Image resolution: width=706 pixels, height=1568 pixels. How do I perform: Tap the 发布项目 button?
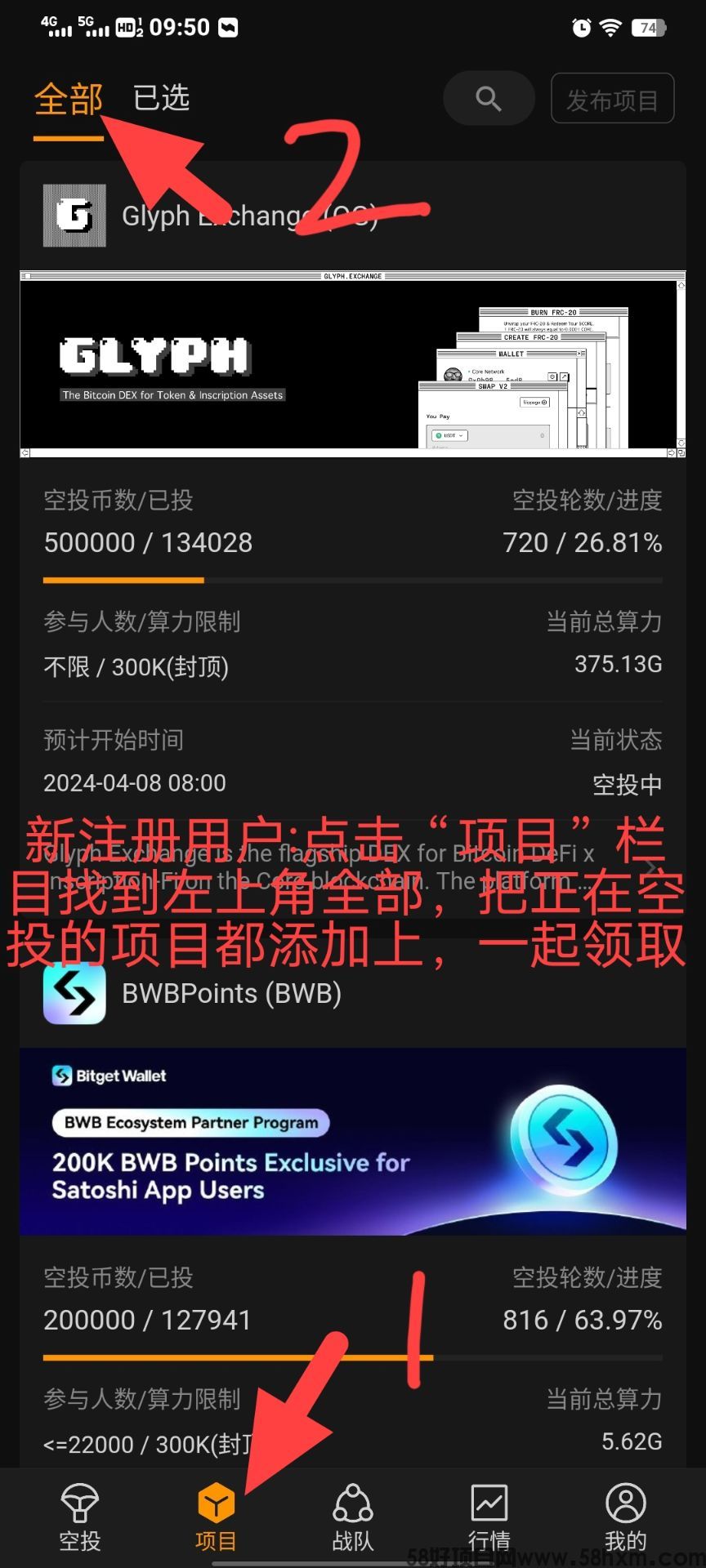(x=612, y=100)
